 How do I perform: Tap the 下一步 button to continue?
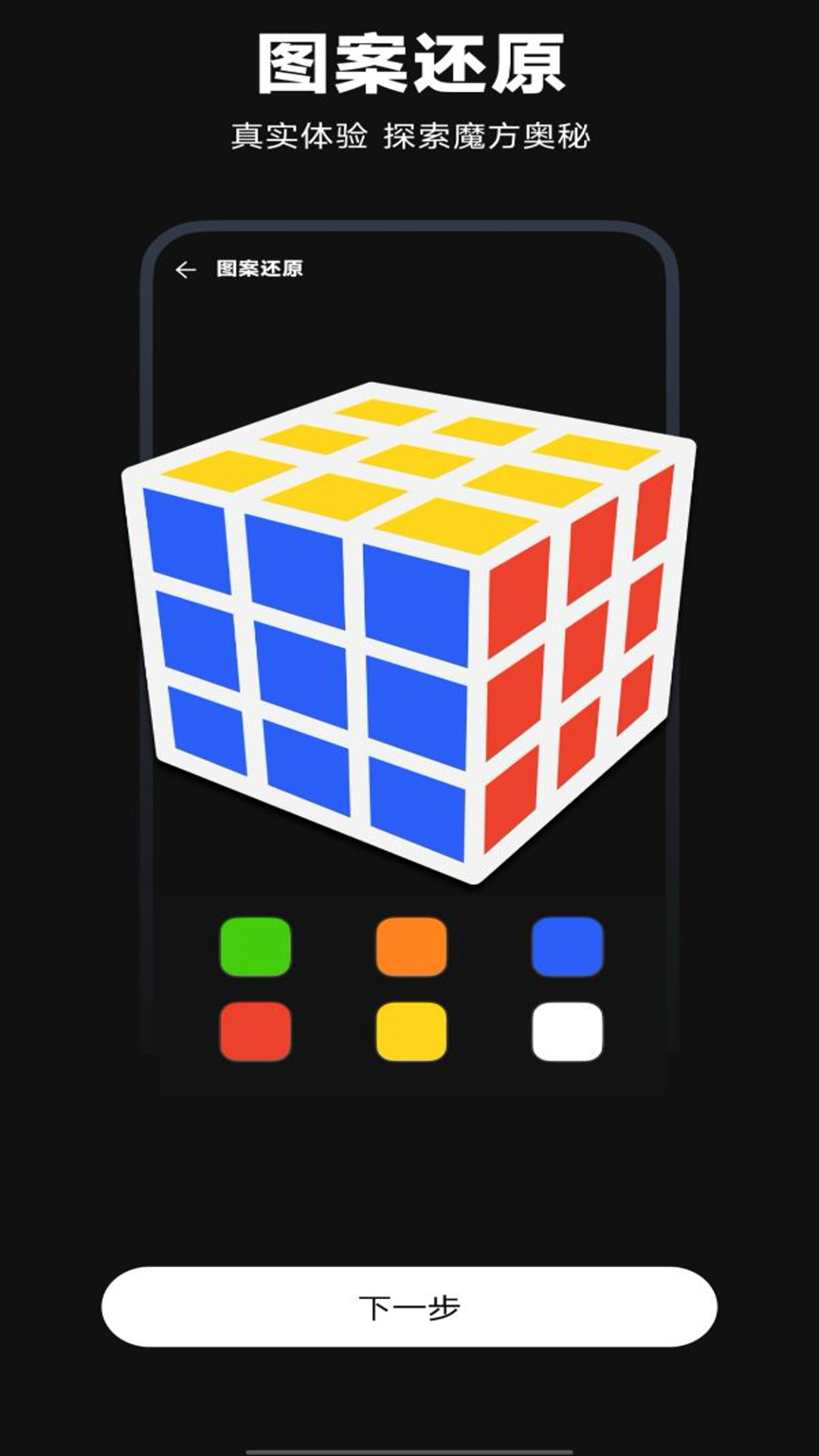tap(409, 1307)
